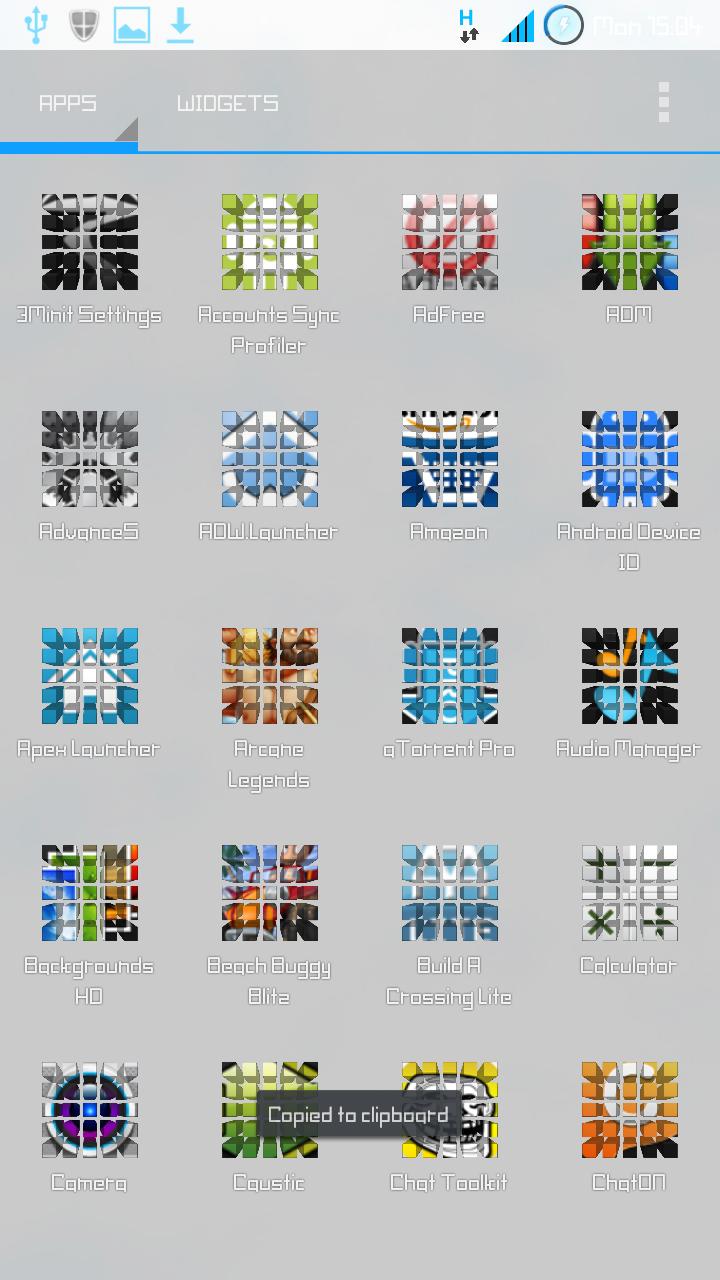The image size is (720, 1280).
Task: Launch Audio Manager
Action: [x=629, y=677]
